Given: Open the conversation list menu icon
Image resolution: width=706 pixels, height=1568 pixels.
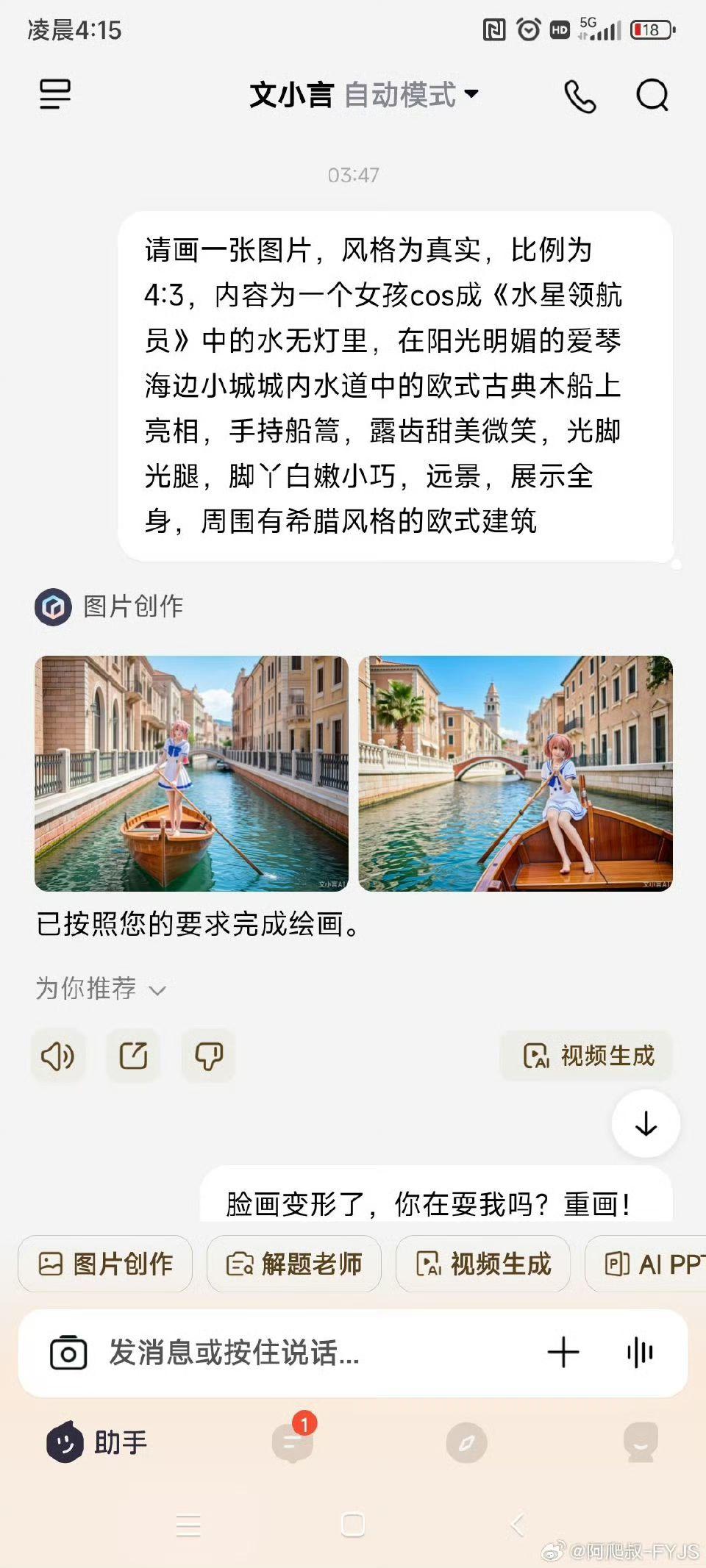Looking at the screenshot, I should point(55,94).
